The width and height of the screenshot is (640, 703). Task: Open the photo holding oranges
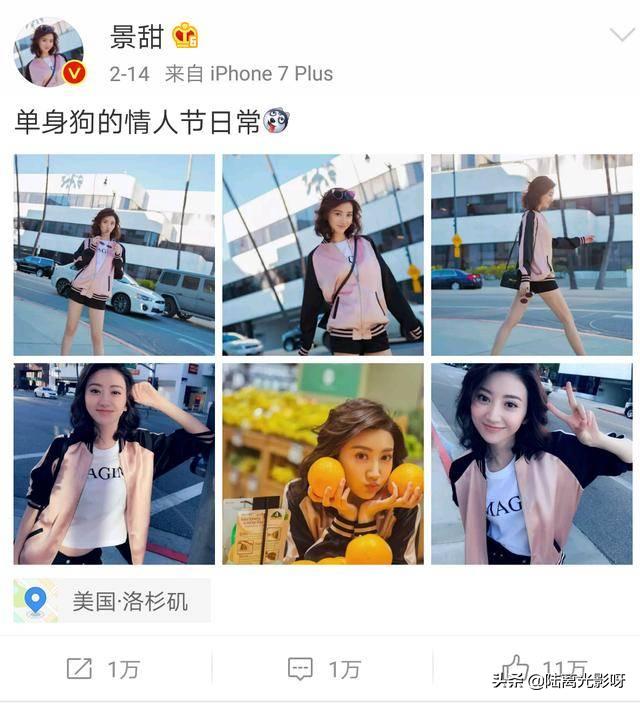click(322, 463)
